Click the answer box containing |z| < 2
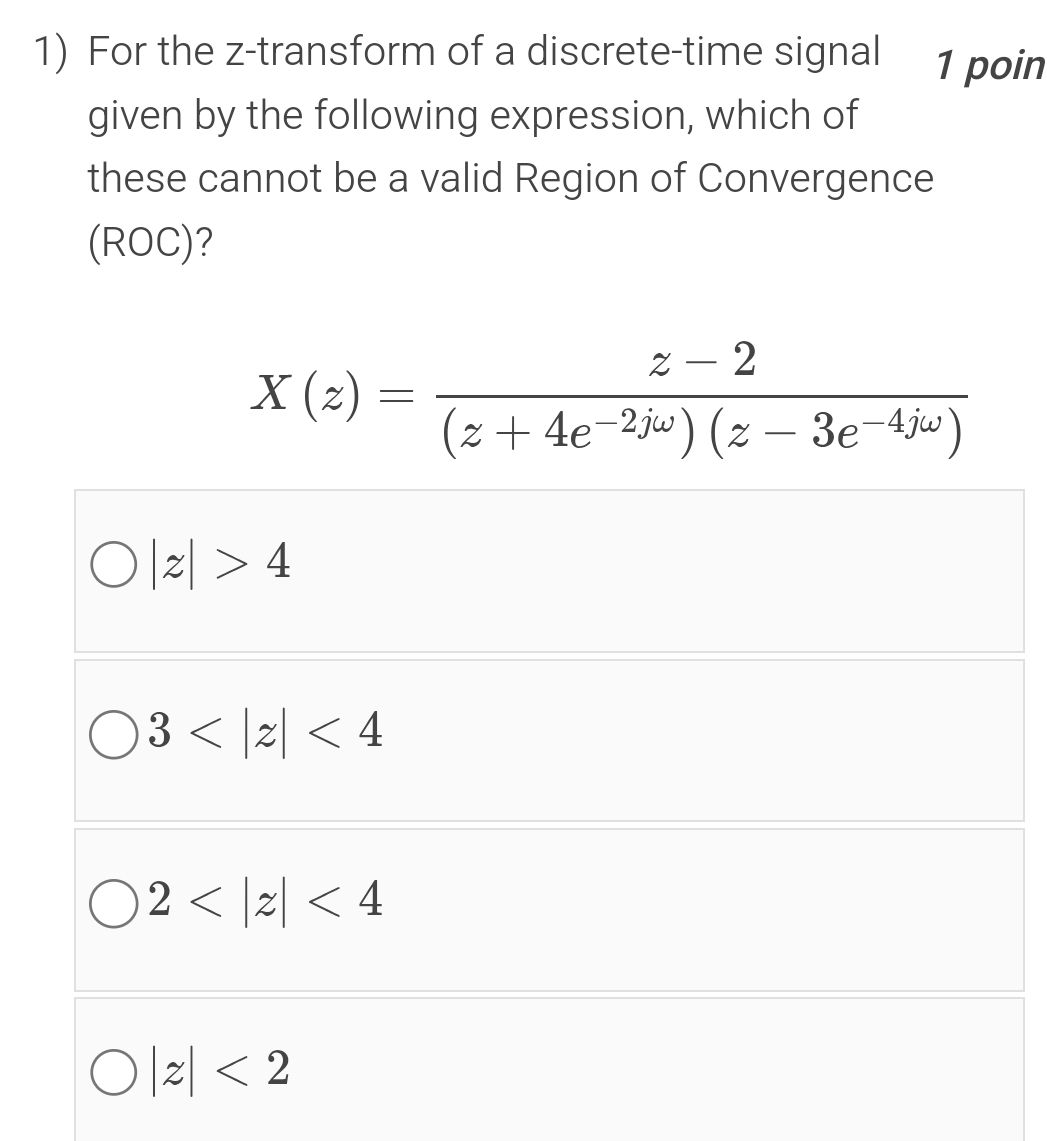 (x=550, y=1070)
